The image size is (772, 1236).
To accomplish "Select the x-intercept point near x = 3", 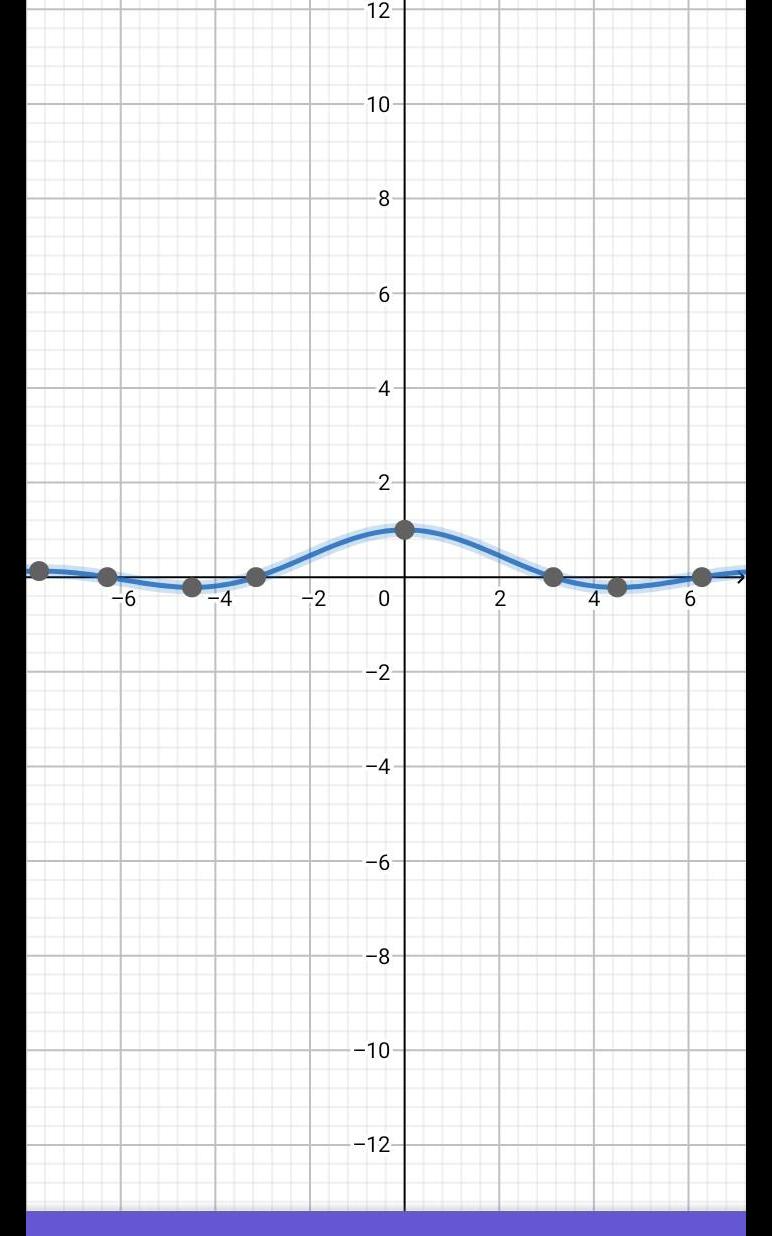I will [x=553, y=577].
